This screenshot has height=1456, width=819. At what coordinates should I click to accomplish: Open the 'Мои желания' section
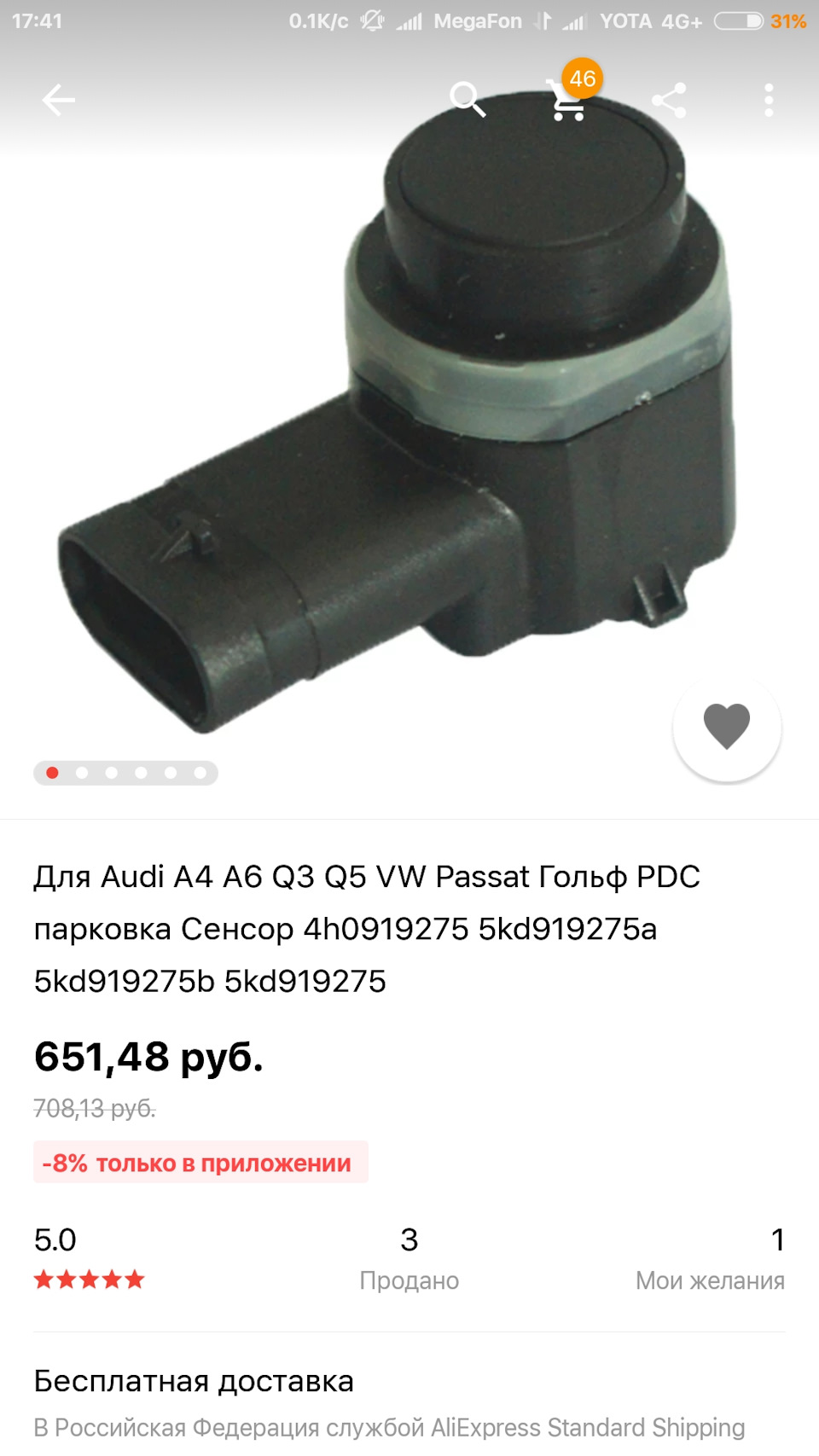711,1279
